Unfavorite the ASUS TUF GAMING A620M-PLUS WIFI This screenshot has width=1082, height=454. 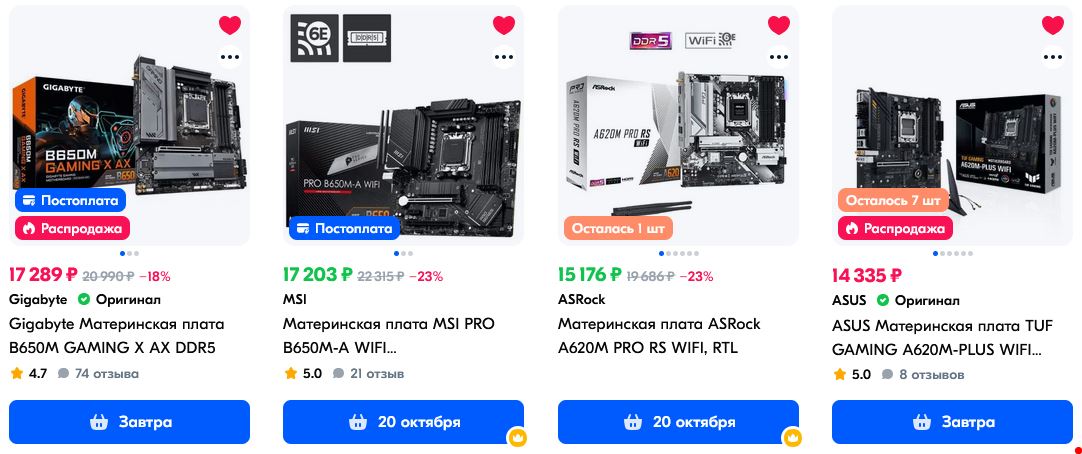pyautogui.click(x=1053, y=25)
